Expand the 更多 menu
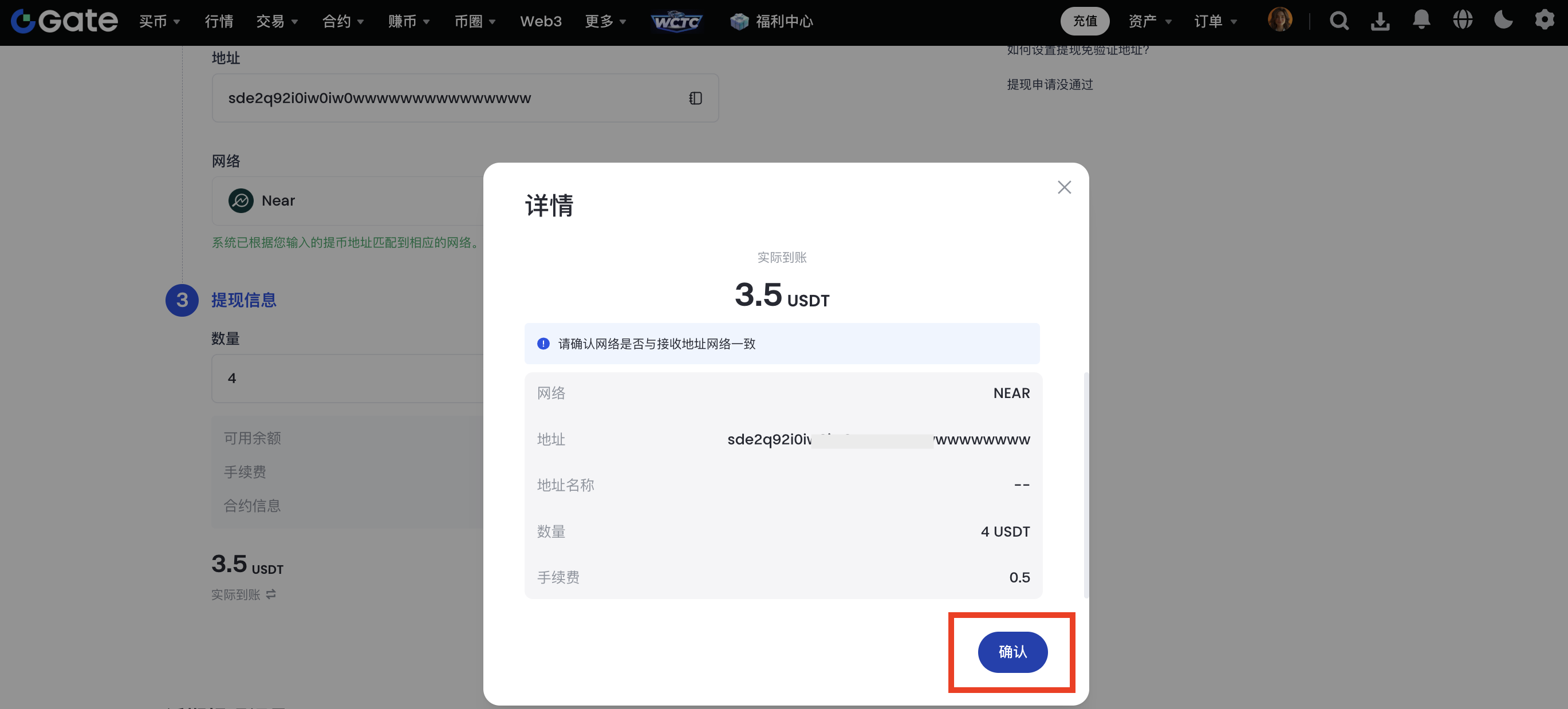 [605, 21]
